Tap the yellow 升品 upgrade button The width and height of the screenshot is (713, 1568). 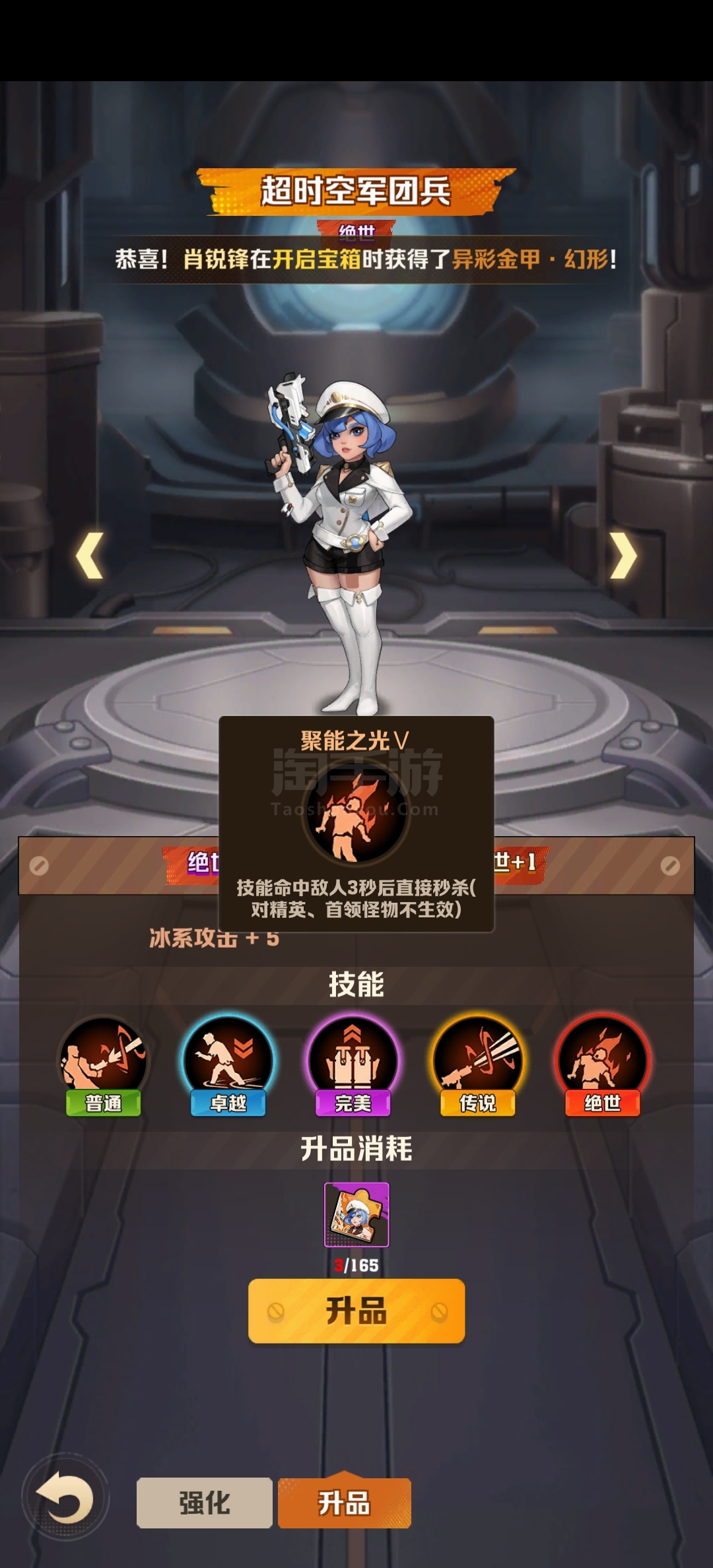pyautogui.click(x=356, y=1311)
